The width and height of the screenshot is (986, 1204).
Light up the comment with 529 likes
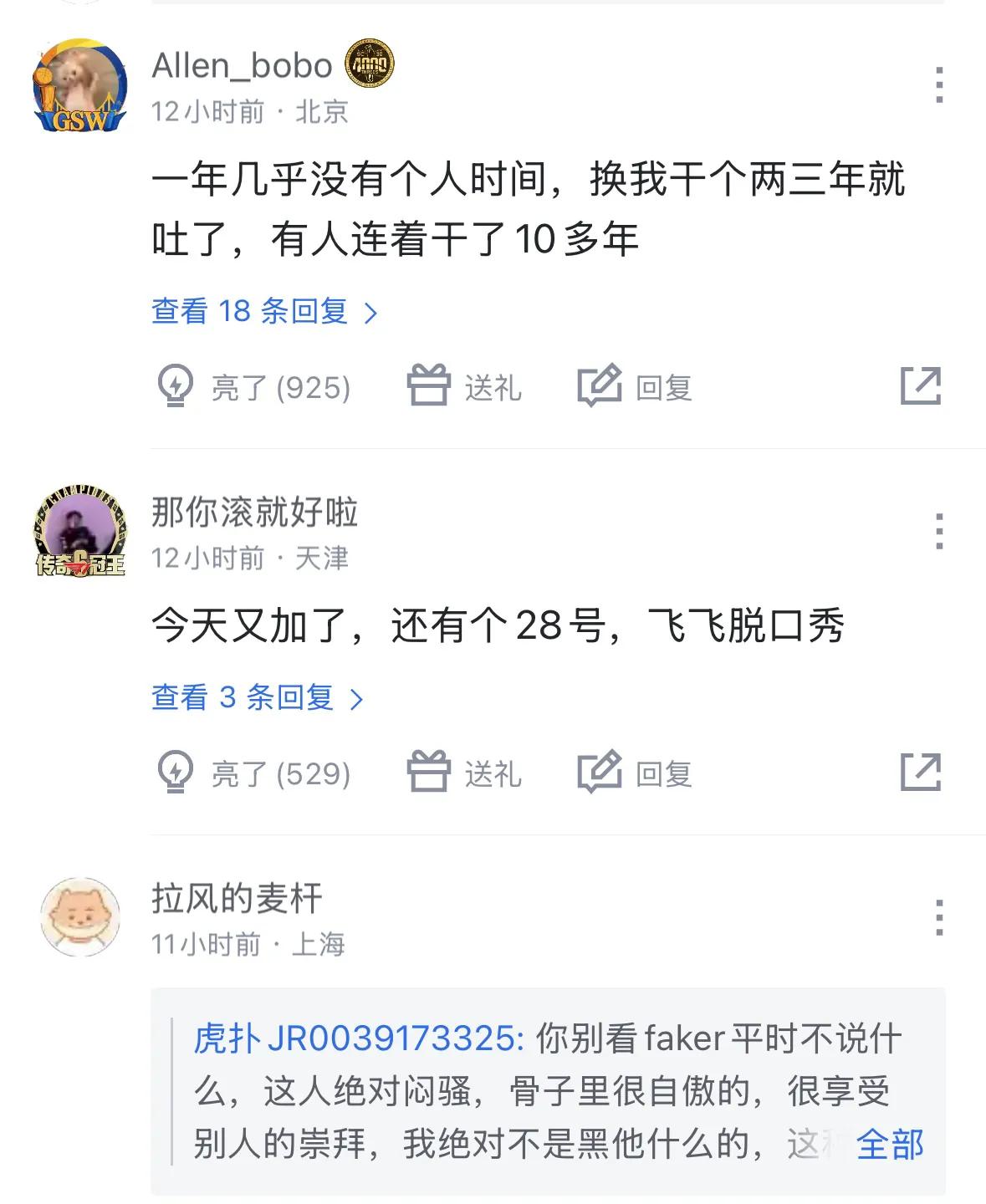(x=254, y=773)
